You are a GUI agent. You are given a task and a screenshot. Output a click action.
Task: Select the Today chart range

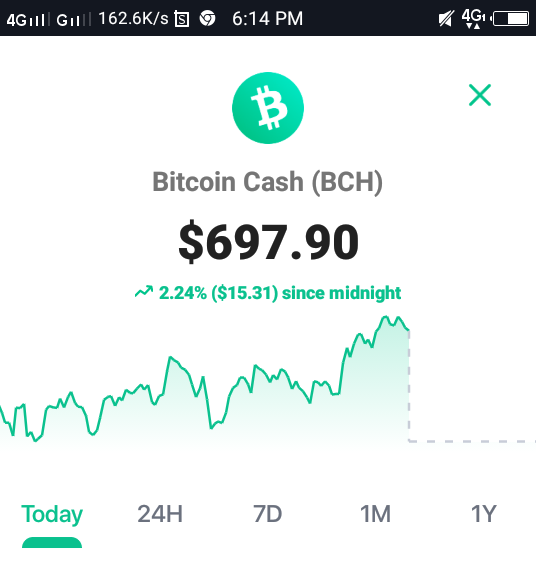click(52, 514)
